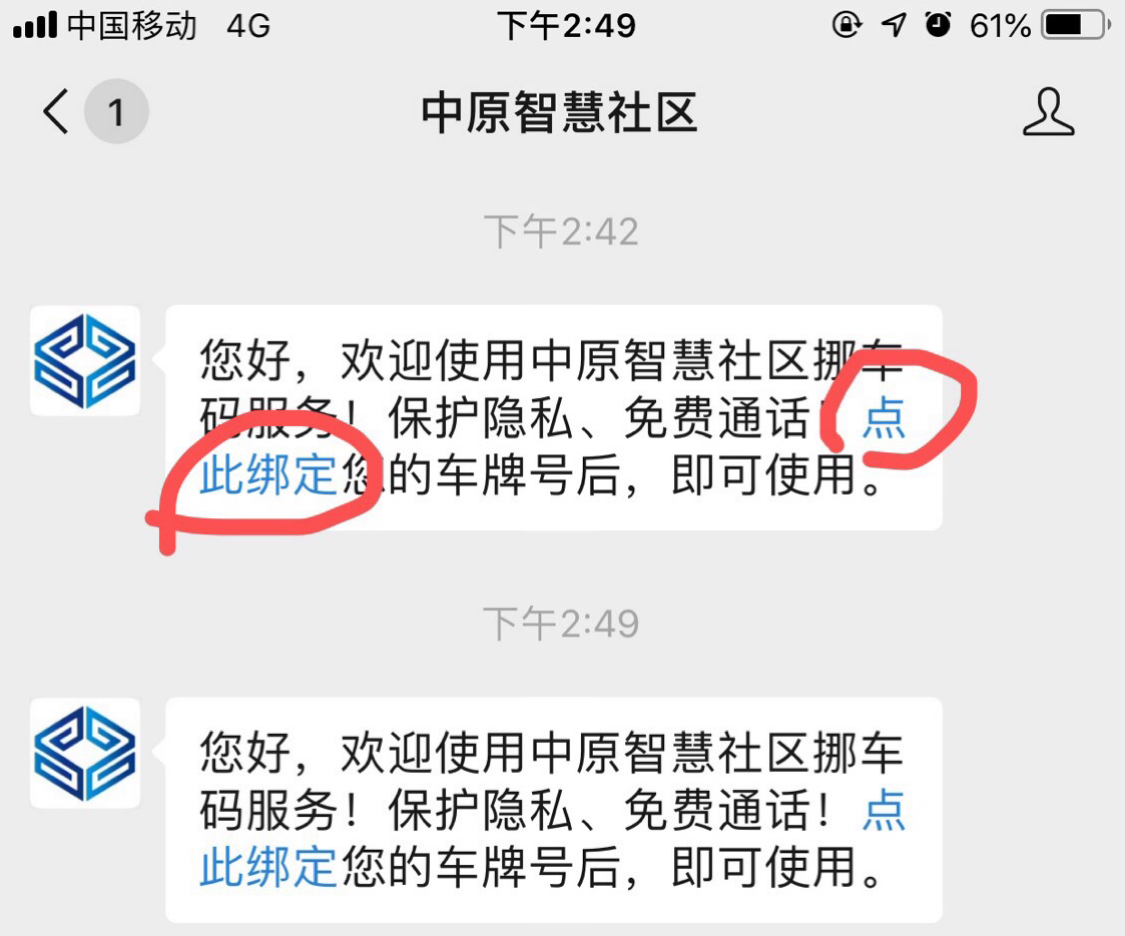1125x936 pixels.
Task: Open the account profile icon
Action: point(1047,111)
